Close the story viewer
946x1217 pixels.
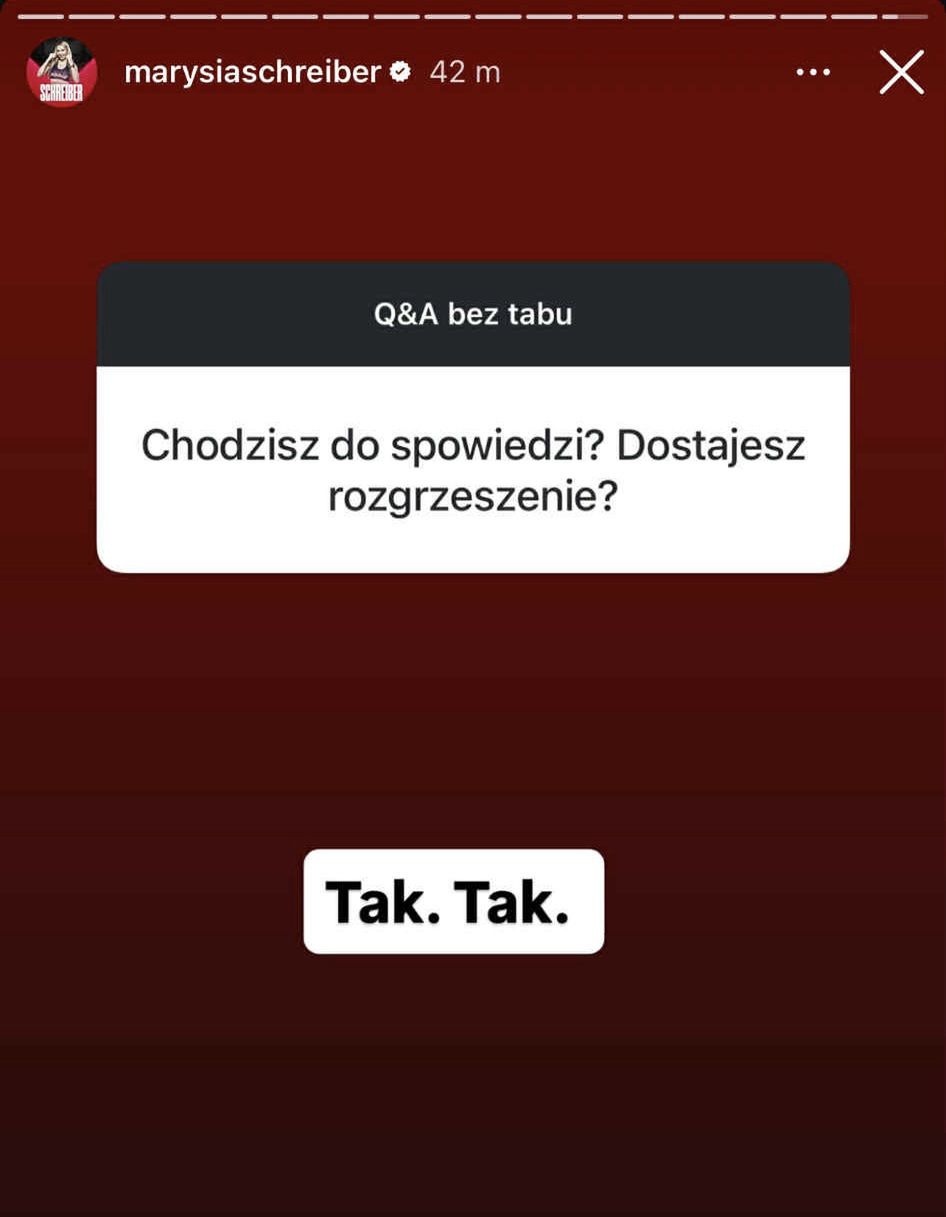click(x=901, y=73)
